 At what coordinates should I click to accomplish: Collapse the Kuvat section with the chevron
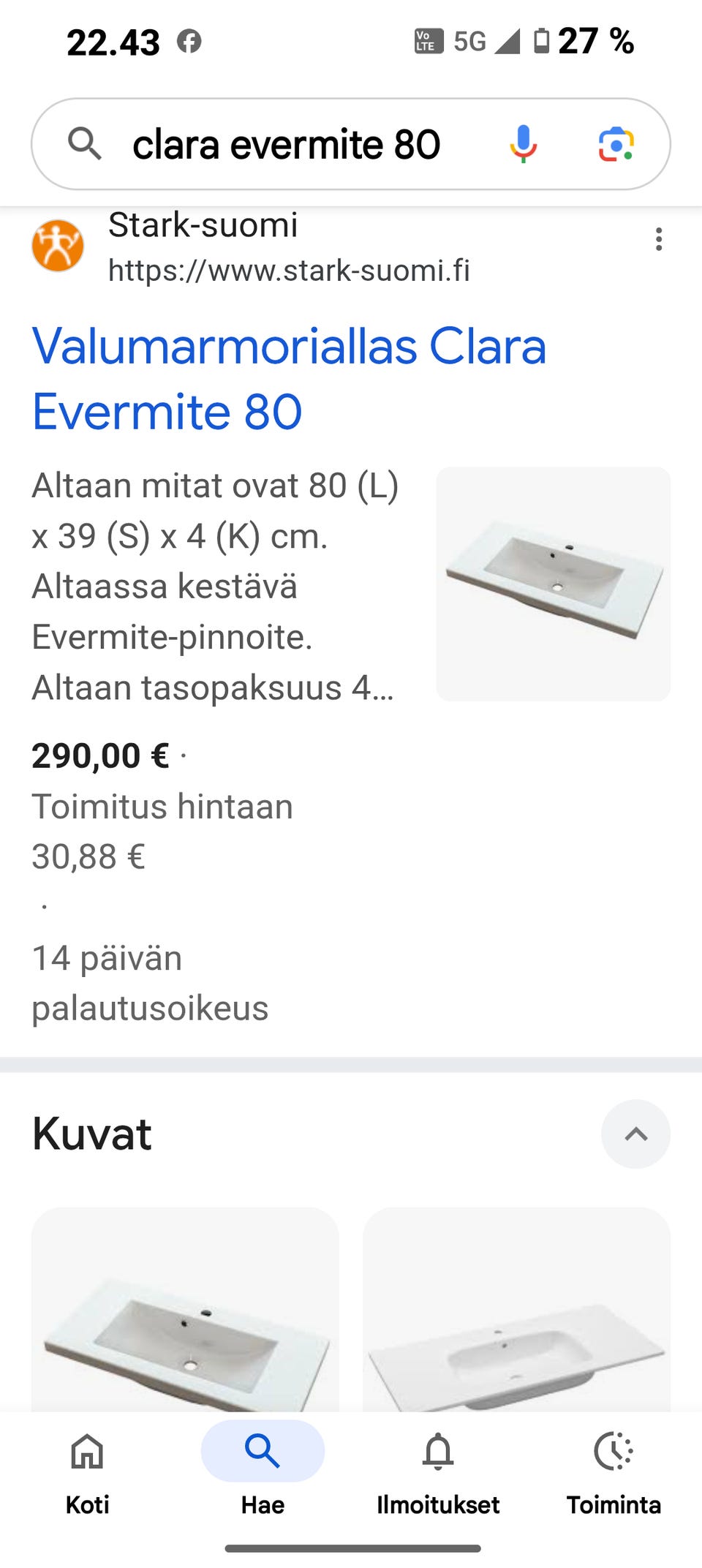(635, 1134)
